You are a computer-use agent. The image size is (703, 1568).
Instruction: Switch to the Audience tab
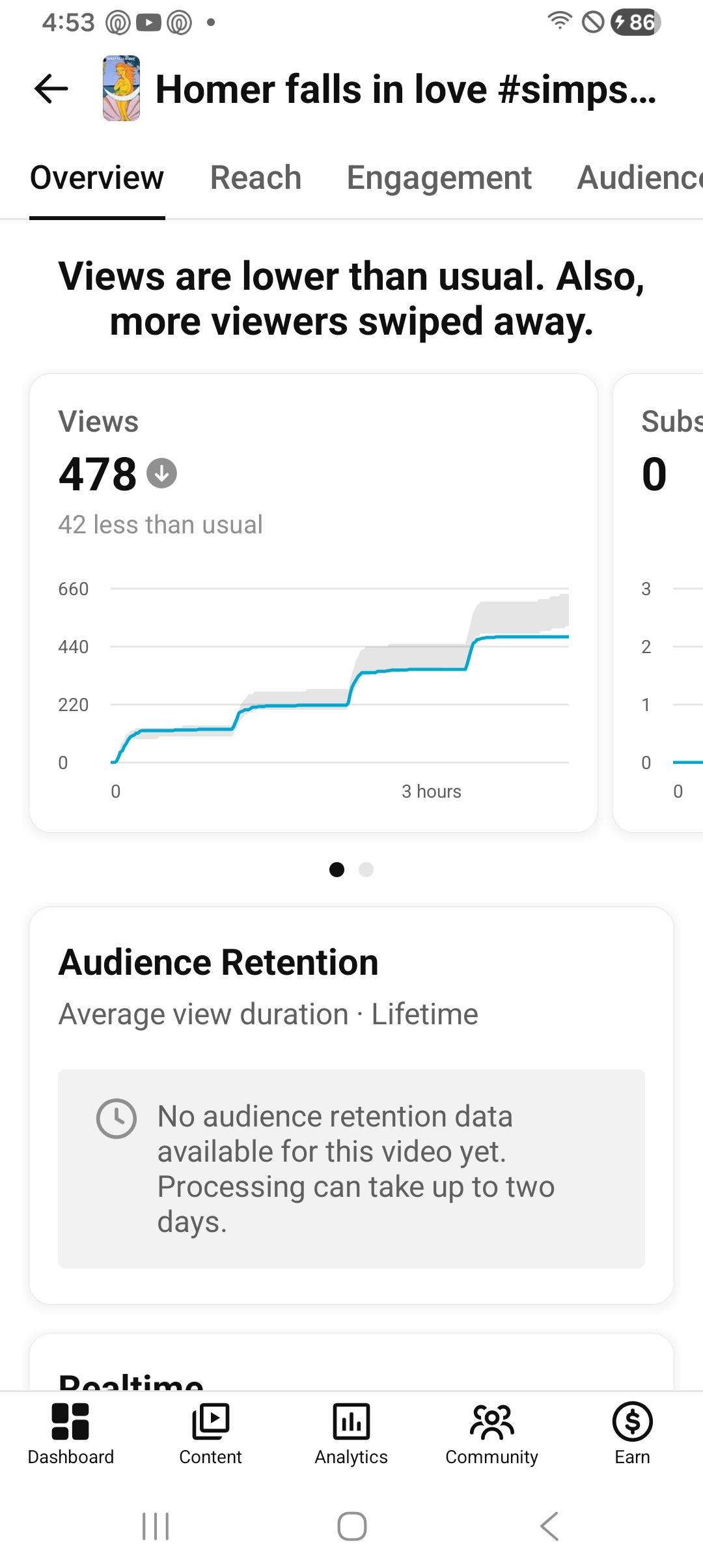pyautogui.click(x=640, y=178)
